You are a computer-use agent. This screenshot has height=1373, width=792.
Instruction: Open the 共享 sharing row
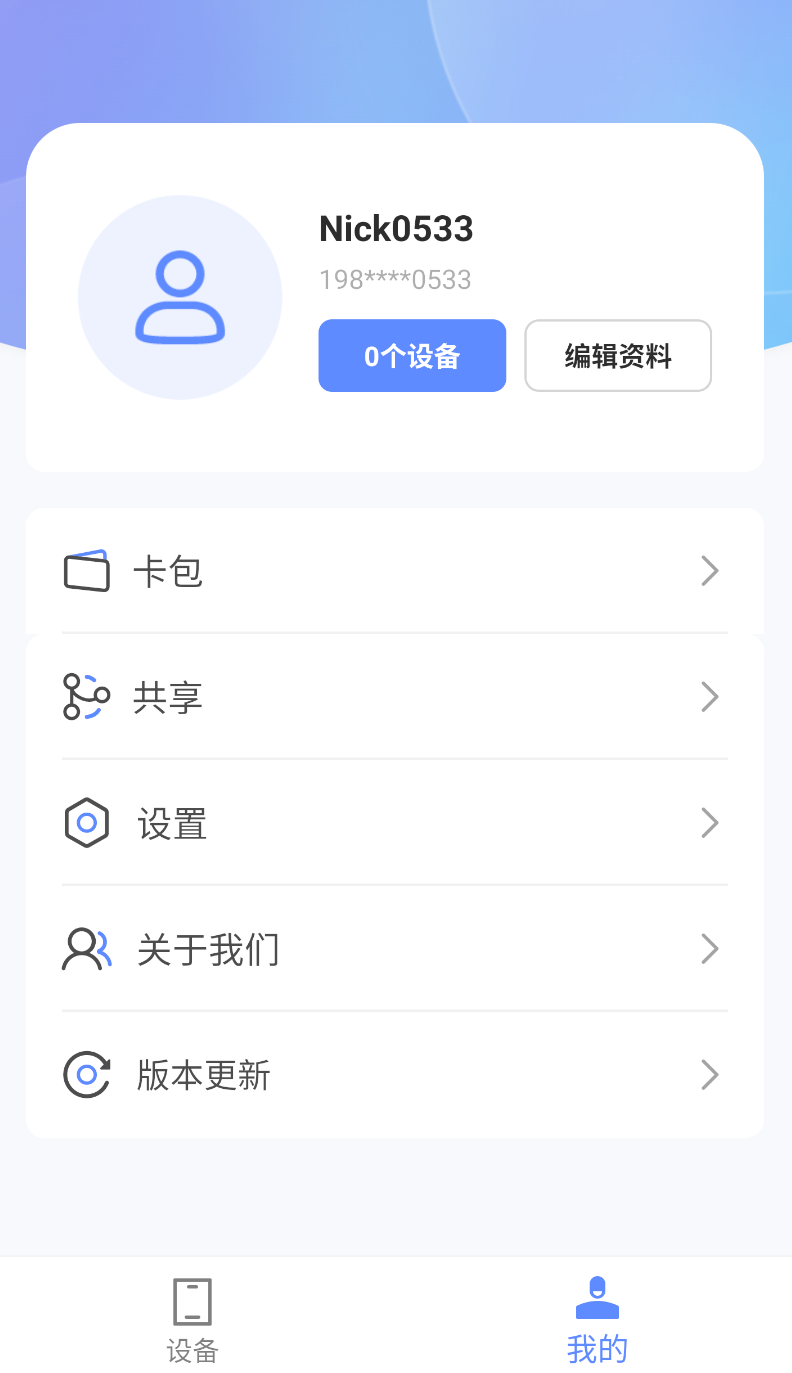[395, 697]
